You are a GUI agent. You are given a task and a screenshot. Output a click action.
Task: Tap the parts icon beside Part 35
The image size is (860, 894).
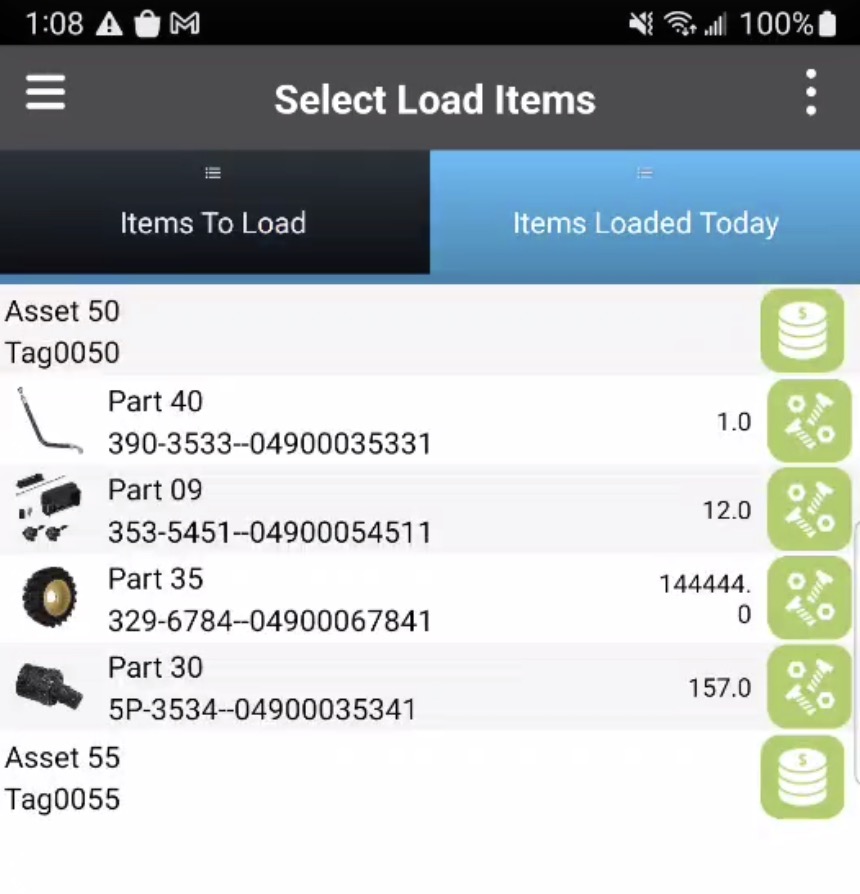(808, 598)
